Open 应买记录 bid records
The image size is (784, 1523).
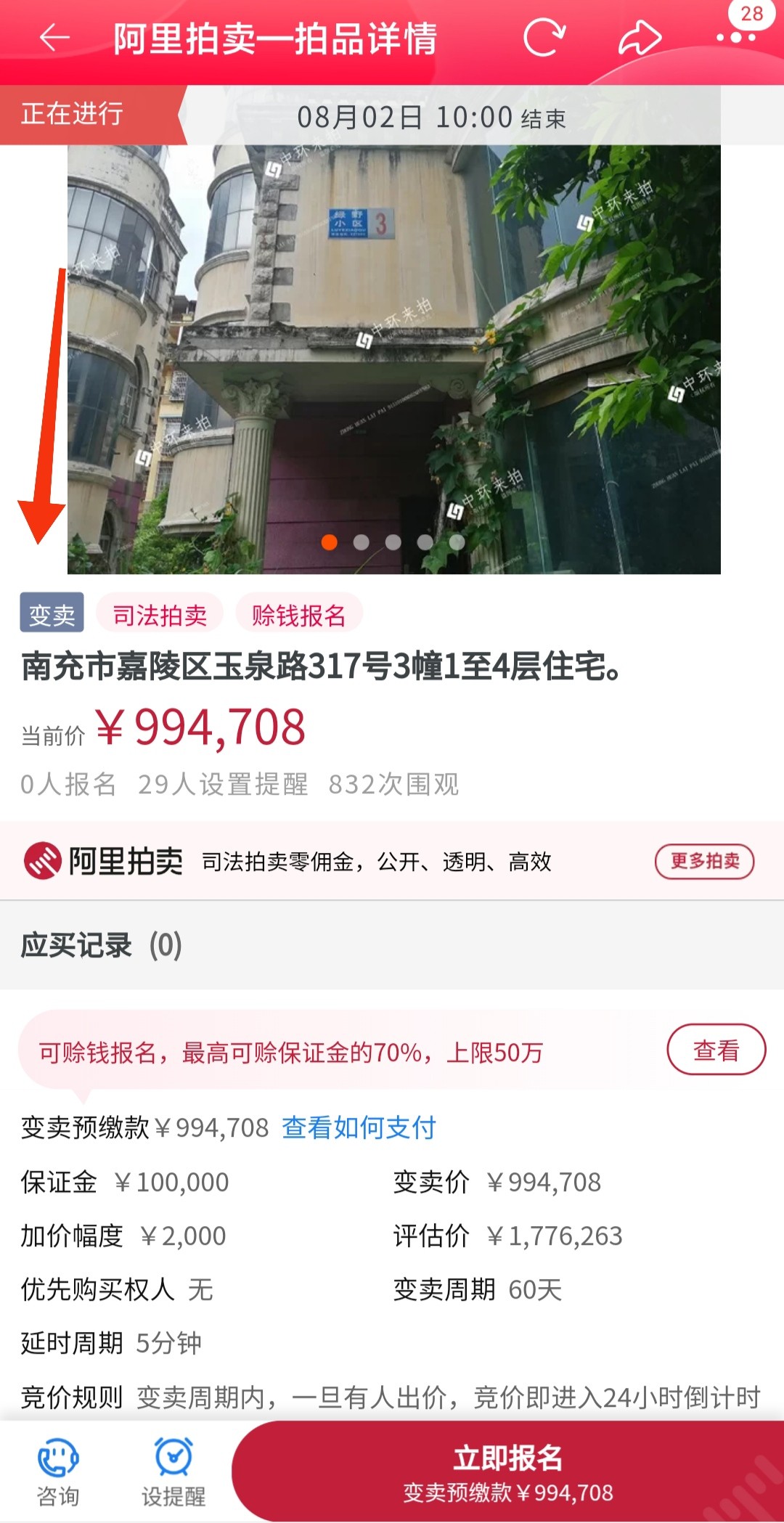click(102, 945)
